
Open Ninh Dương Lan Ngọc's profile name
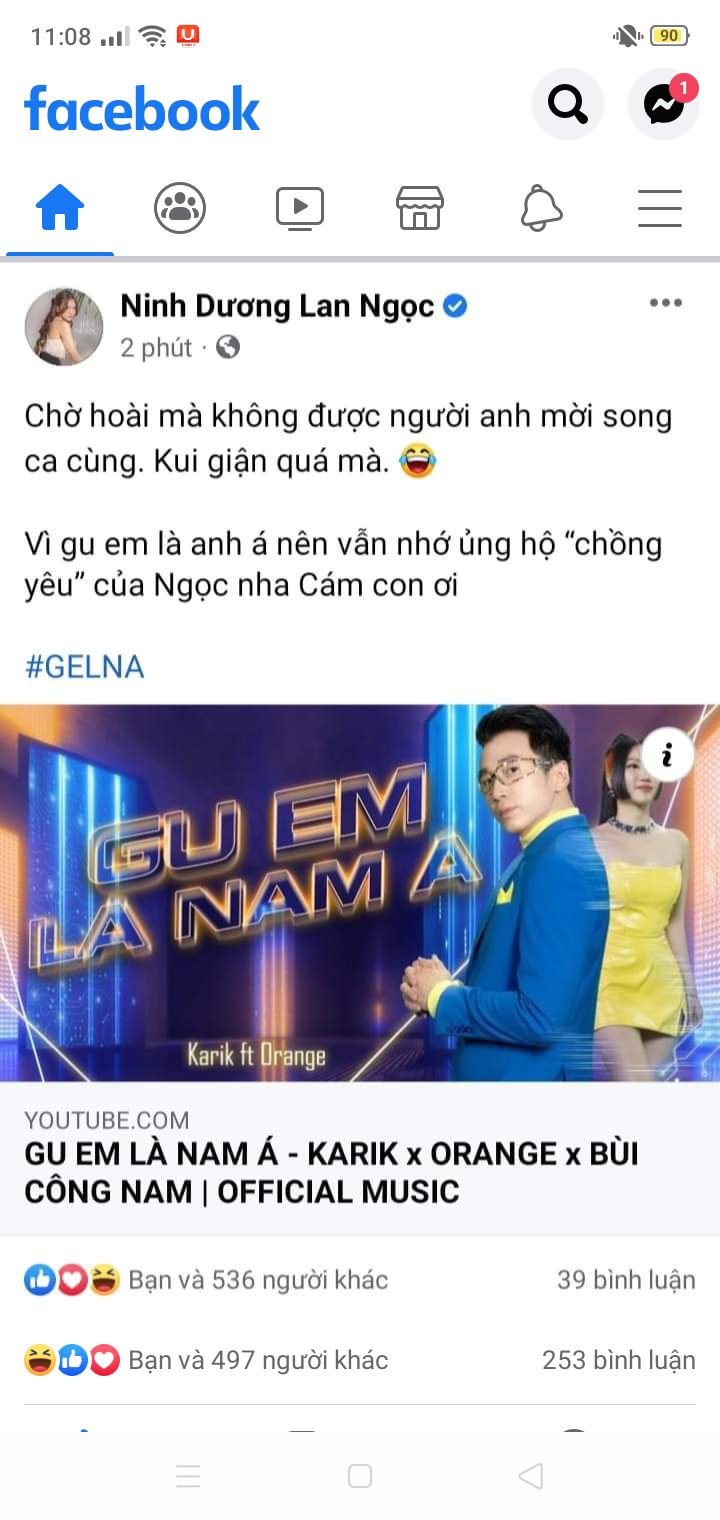(277, 306)
